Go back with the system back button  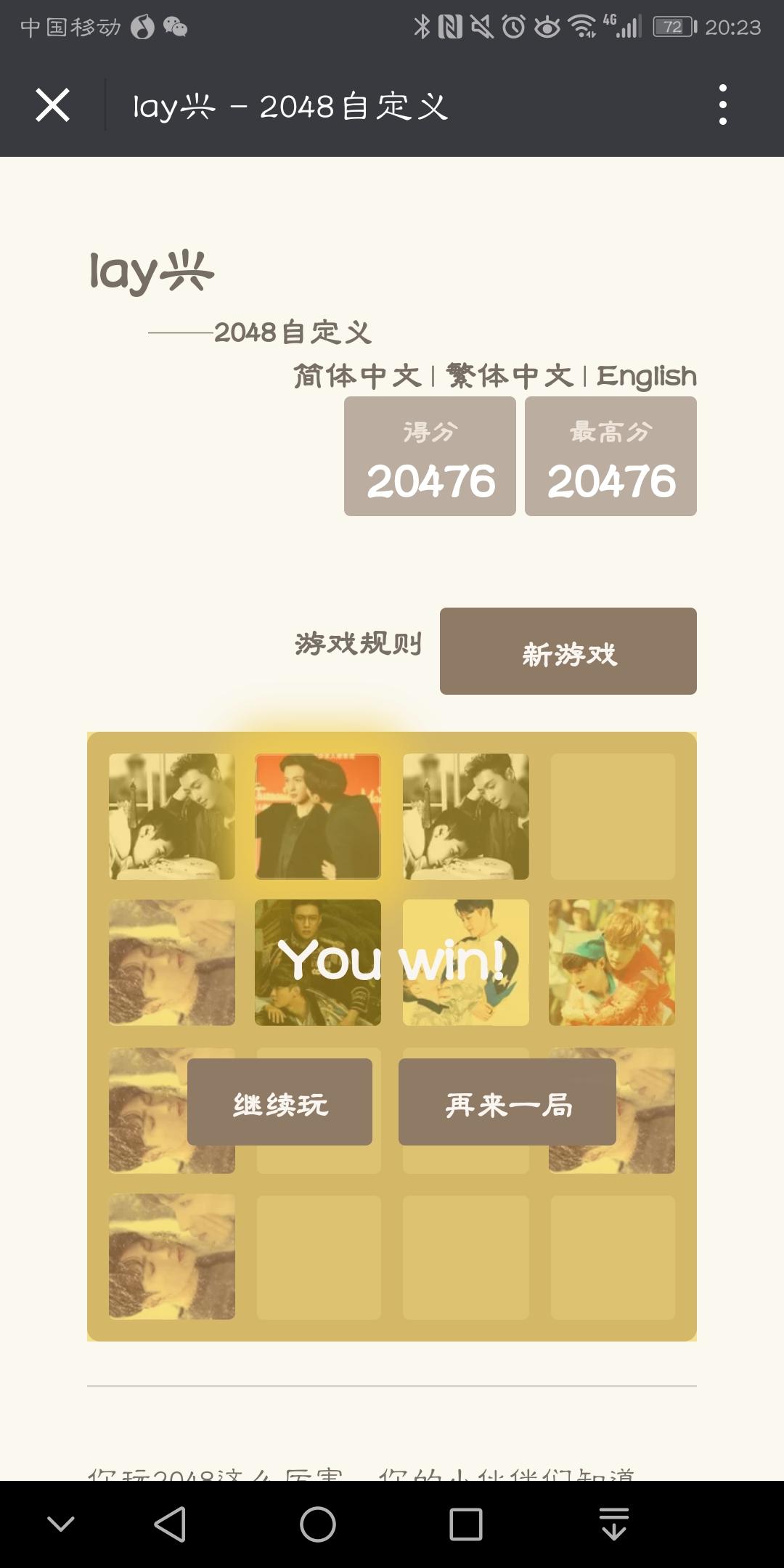click(171, 1524)
